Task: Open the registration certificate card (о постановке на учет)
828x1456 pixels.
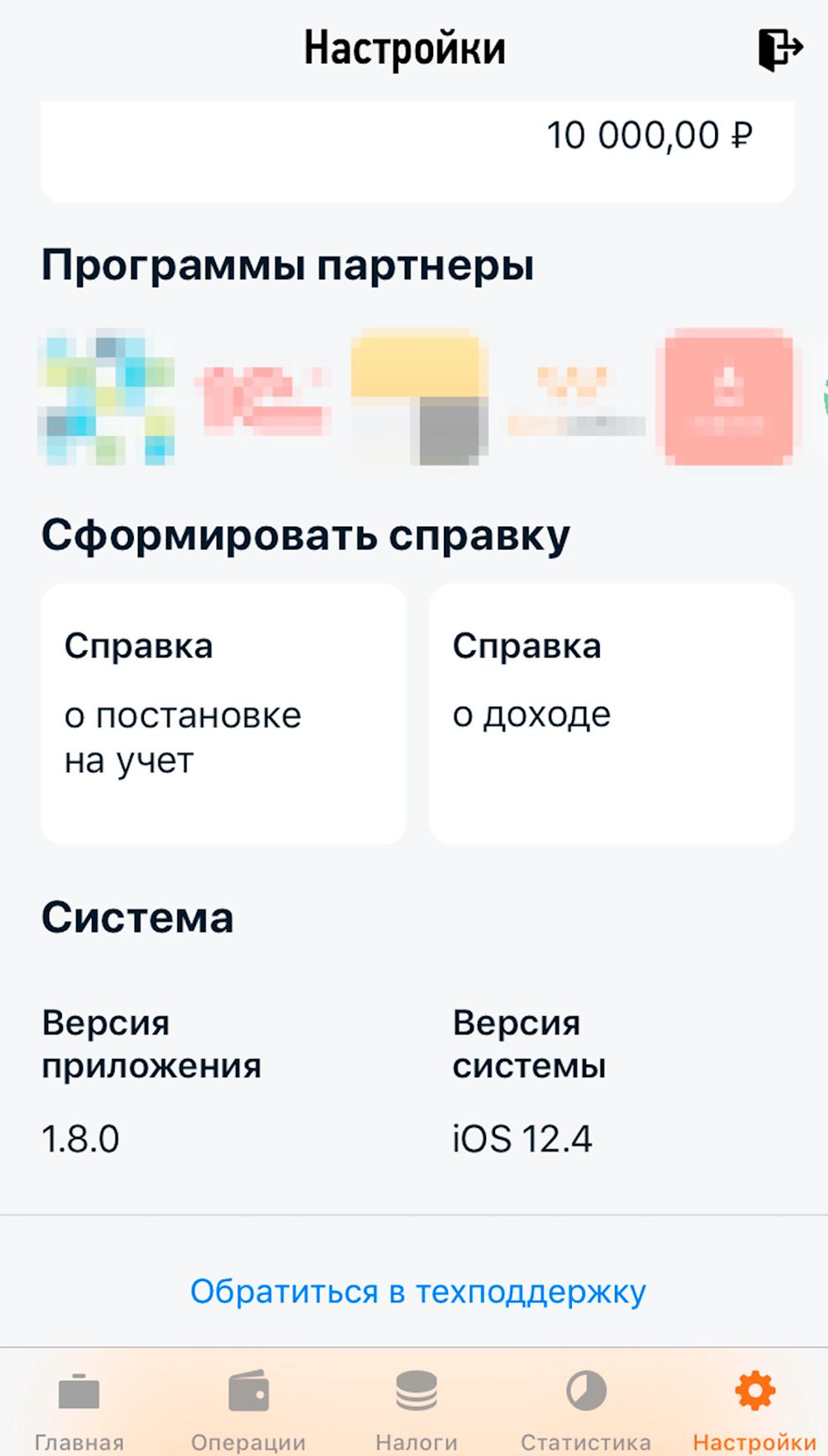Action: tap(223, 713)
